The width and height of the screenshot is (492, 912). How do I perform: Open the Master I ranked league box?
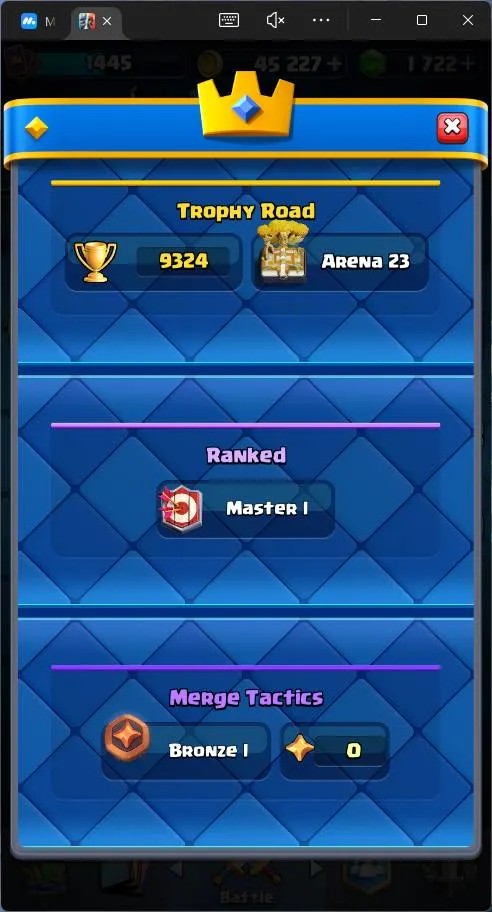245,508
